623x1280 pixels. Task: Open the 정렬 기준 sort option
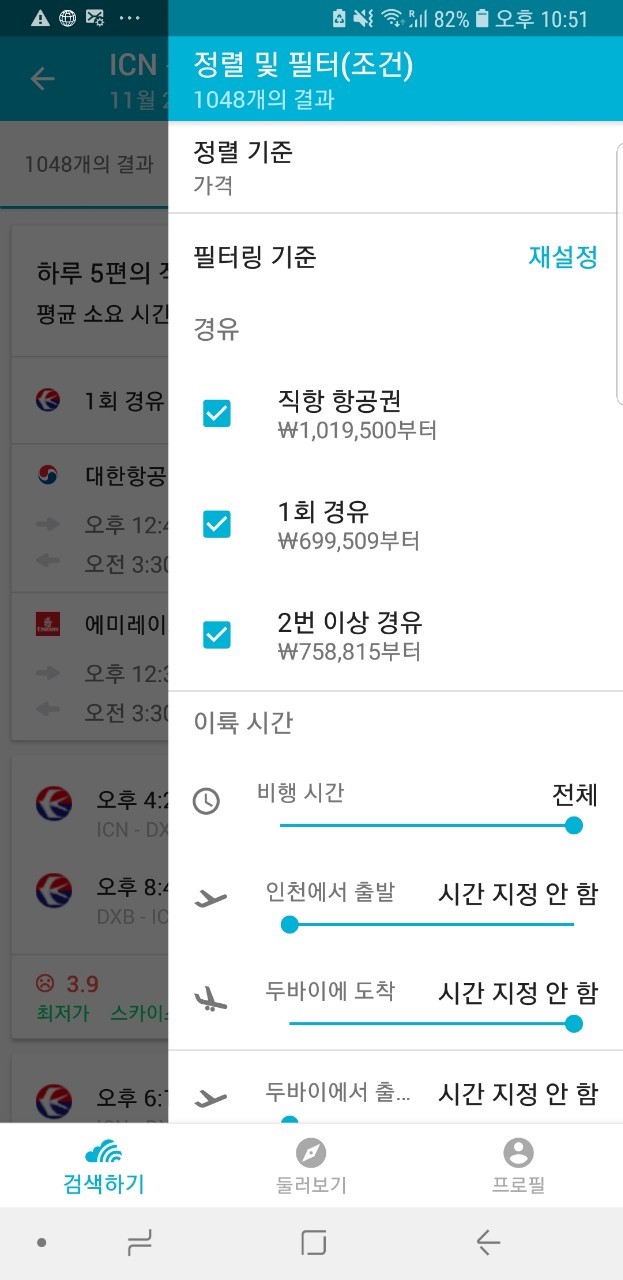click(x=395, y=167)
